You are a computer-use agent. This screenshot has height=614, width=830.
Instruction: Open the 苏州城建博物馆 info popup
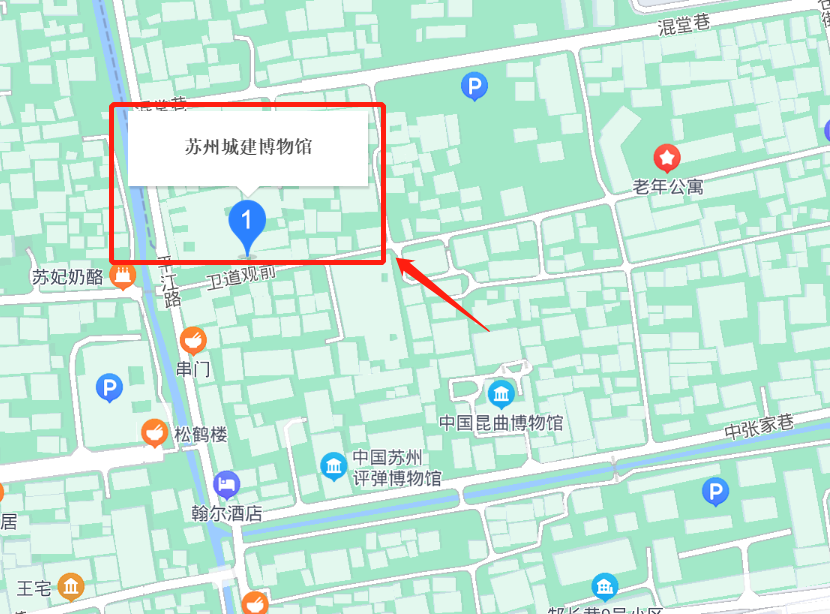point(248,147)
